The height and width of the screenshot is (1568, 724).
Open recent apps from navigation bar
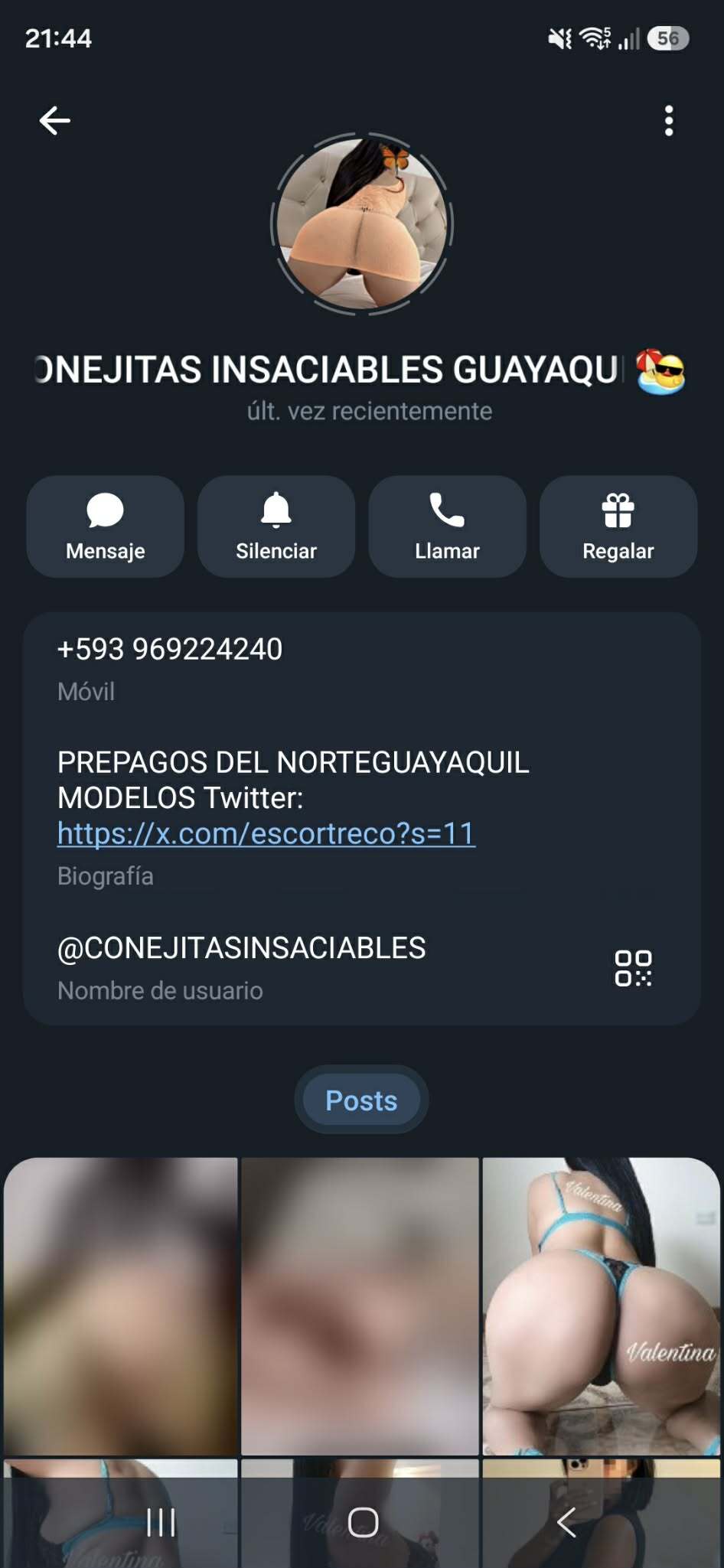(161, 1522)
